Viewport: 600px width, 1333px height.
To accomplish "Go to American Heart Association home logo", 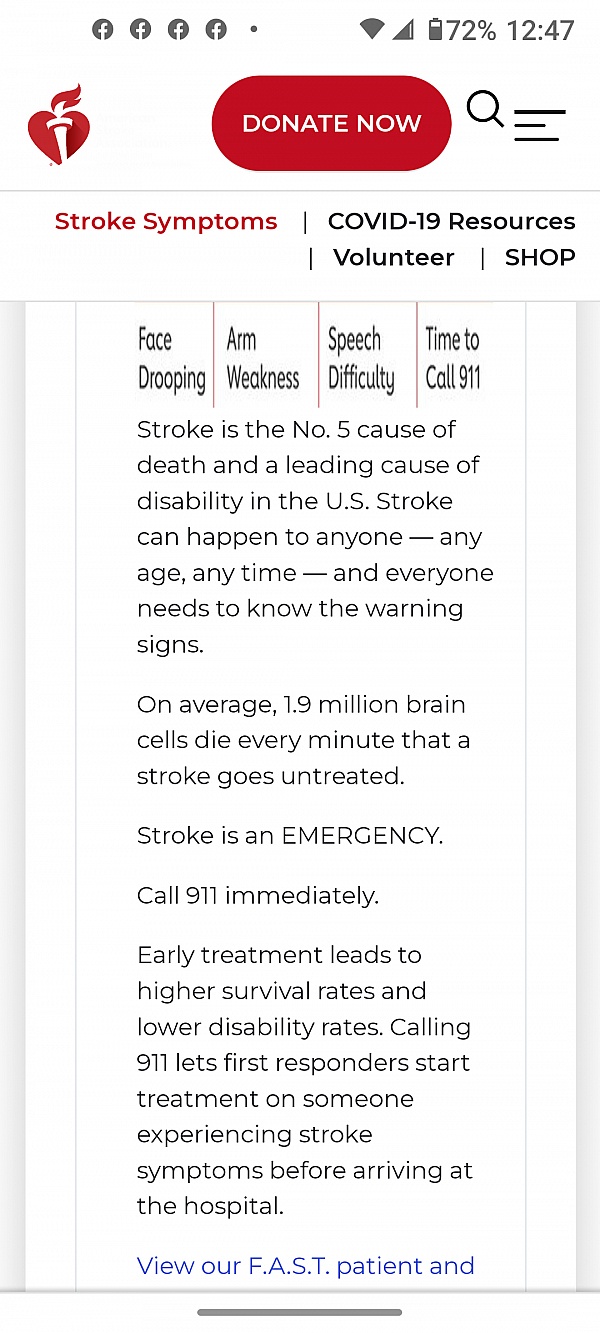I will 59,125.
